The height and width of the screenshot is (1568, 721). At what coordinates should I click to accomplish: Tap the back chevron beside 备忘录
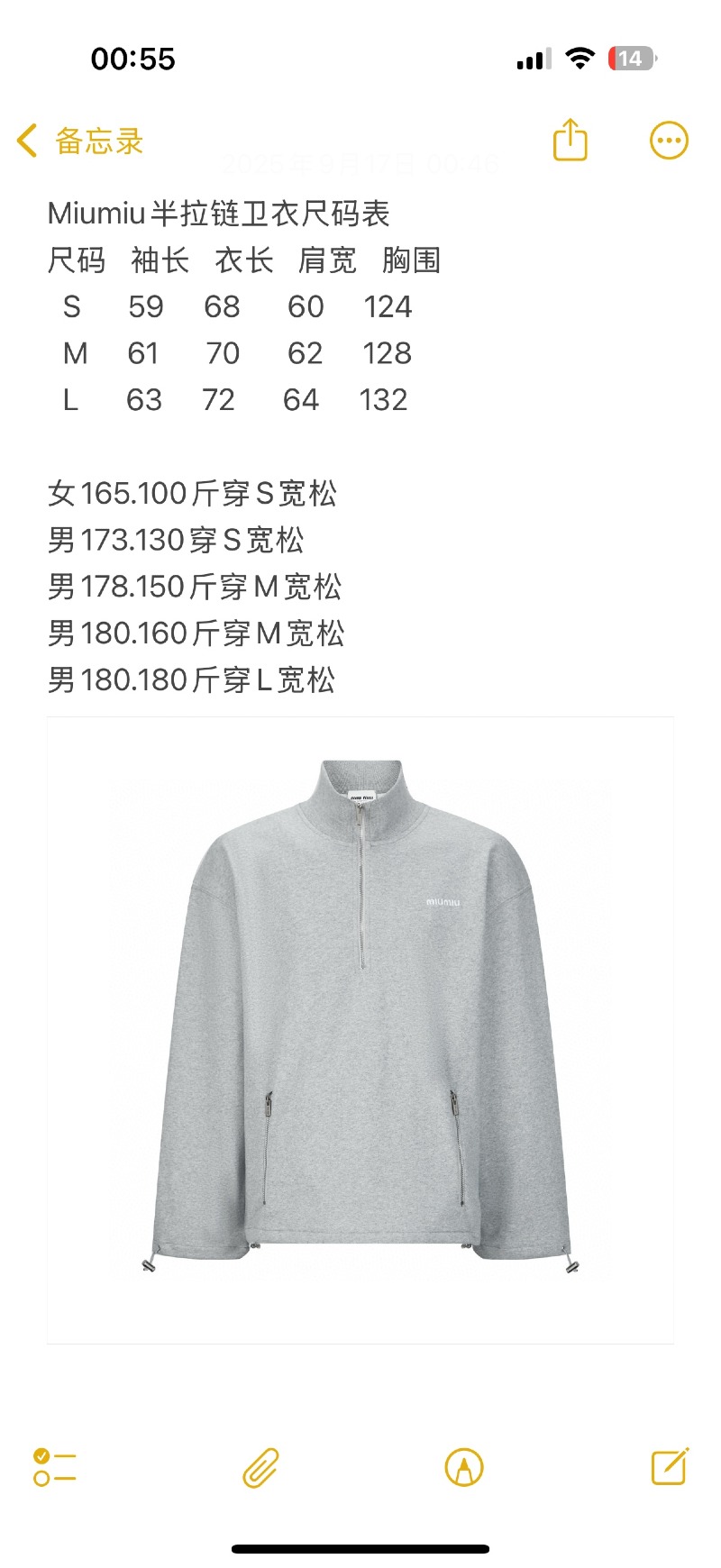pyautogui.click(x=27, y=140)
